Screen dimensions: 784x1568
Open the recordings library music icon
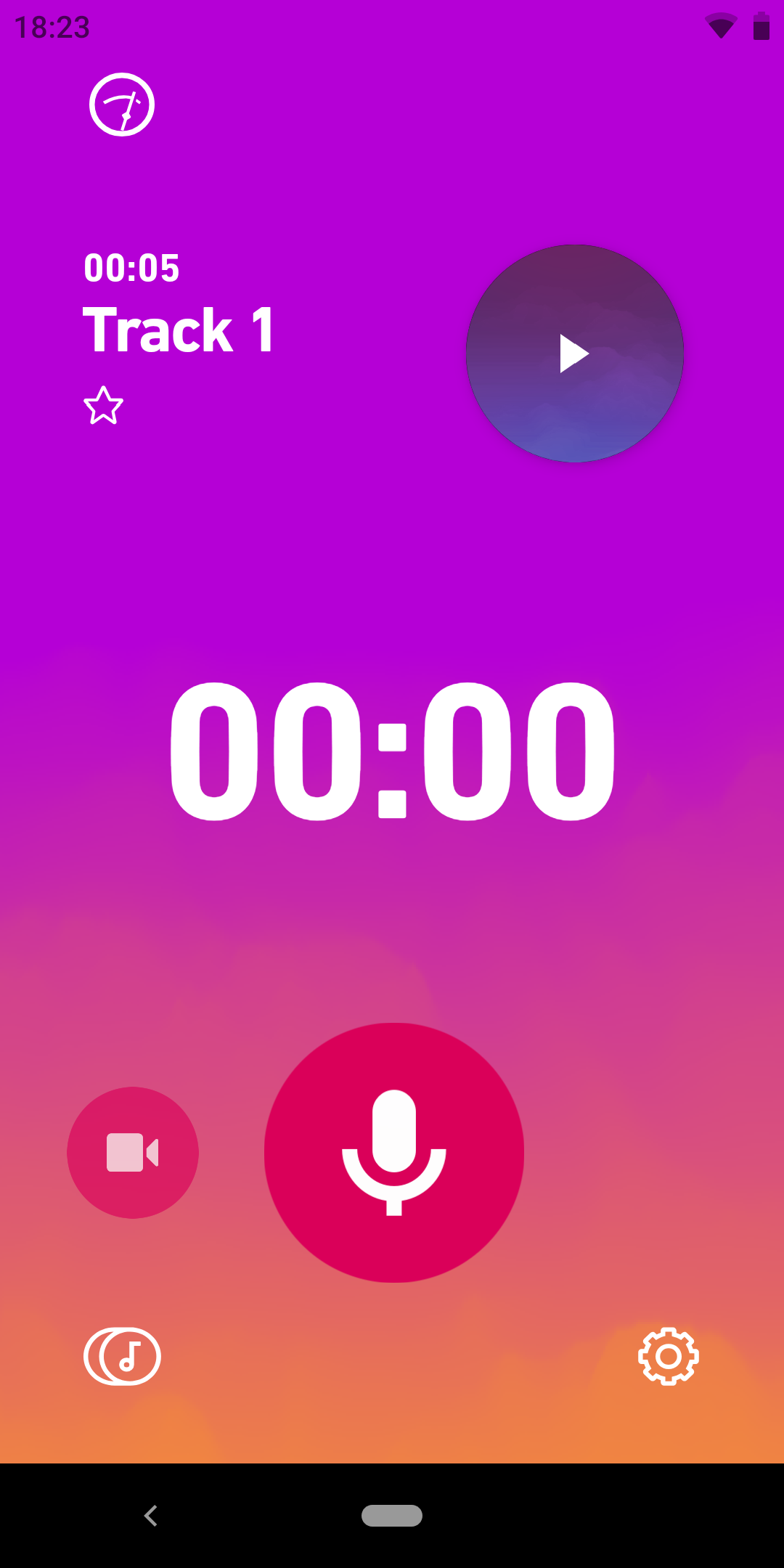coord(122,1356)
